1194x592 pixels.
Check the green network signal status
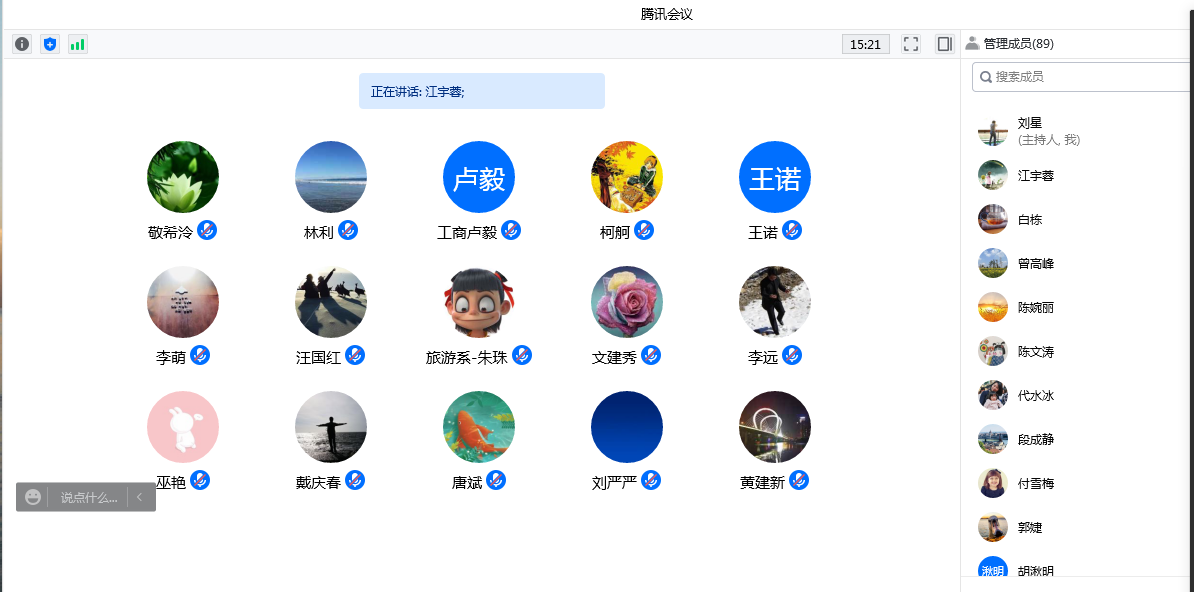coord(78,44)
